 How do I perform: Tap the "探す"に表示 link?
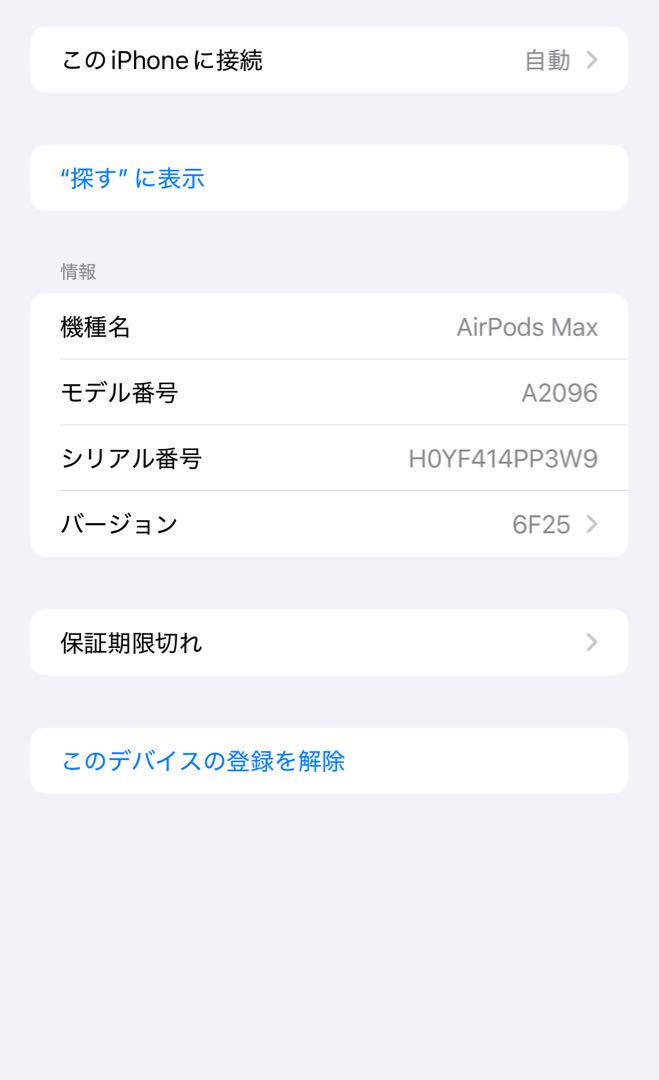pos(133,179)
